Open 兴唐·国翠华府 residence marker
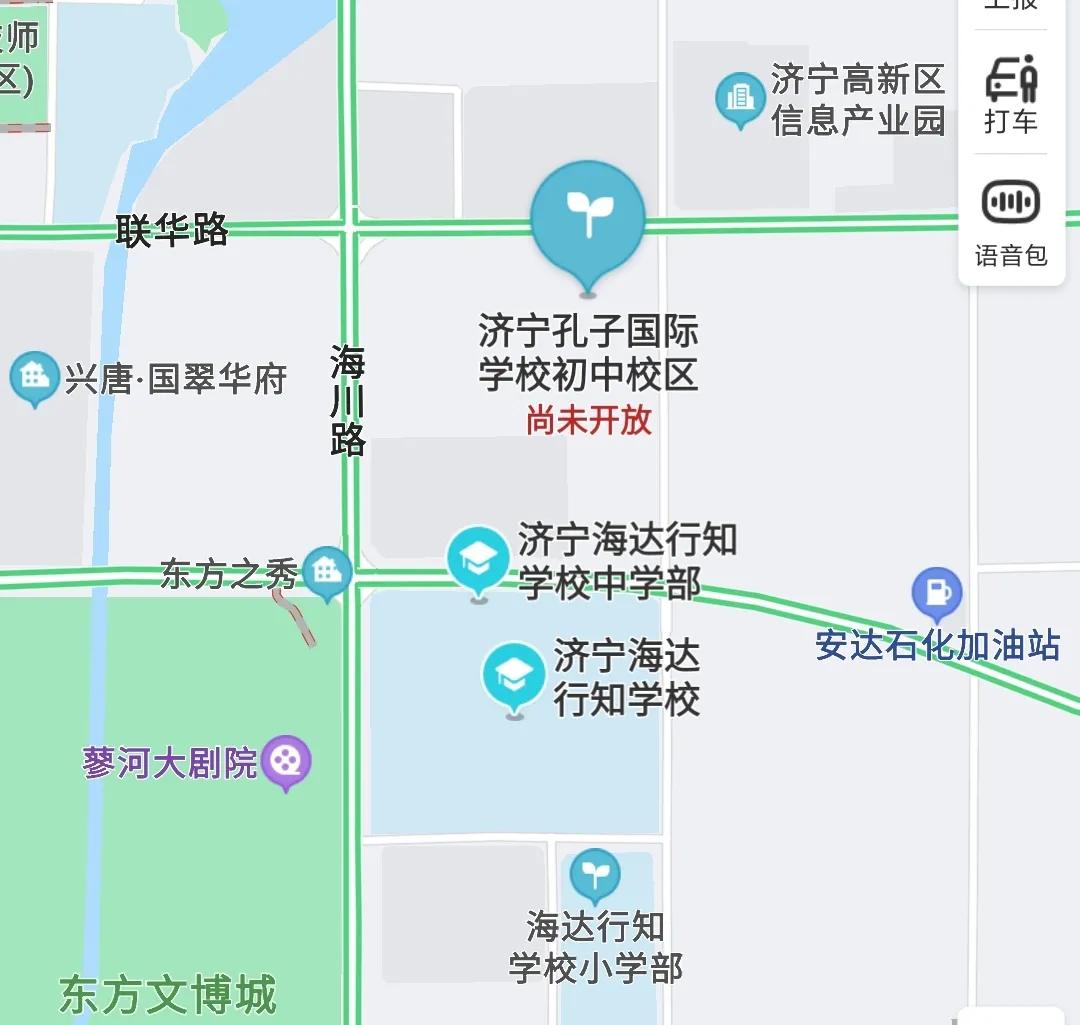 35,376
